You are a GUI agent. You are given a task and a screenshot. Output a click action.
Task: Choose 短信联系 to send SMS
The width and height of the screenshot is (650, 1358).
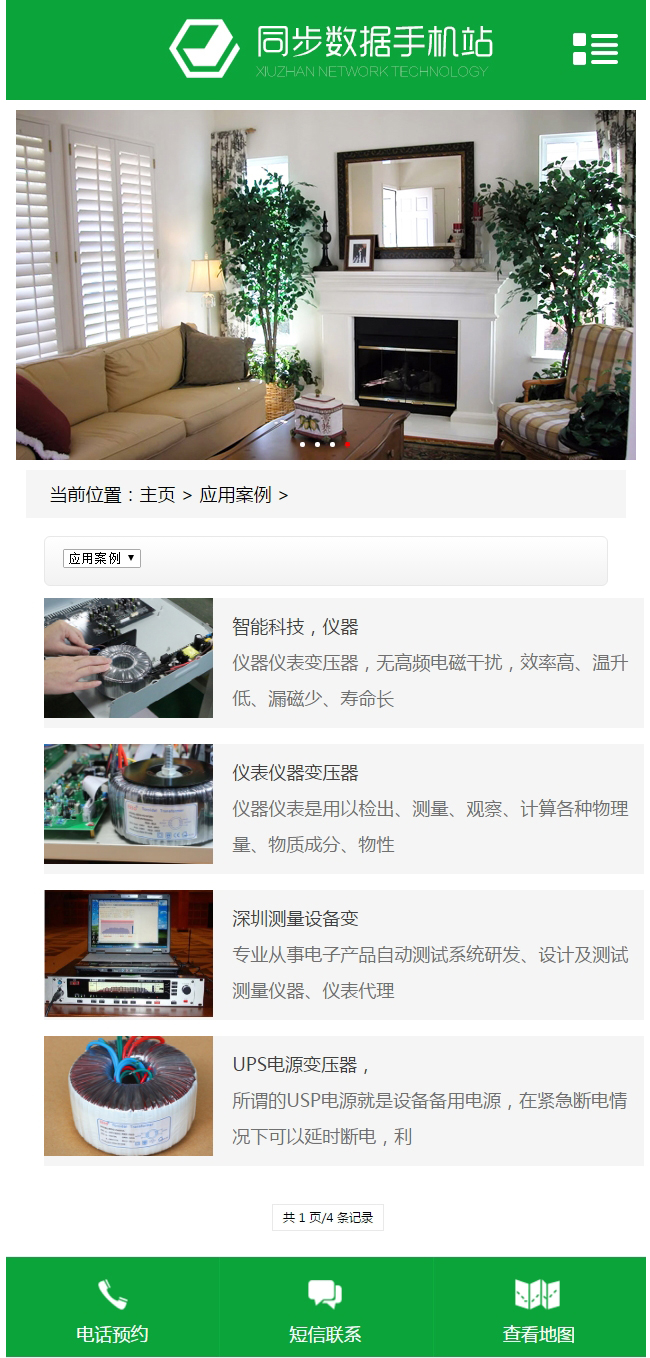click(325, 1309)
